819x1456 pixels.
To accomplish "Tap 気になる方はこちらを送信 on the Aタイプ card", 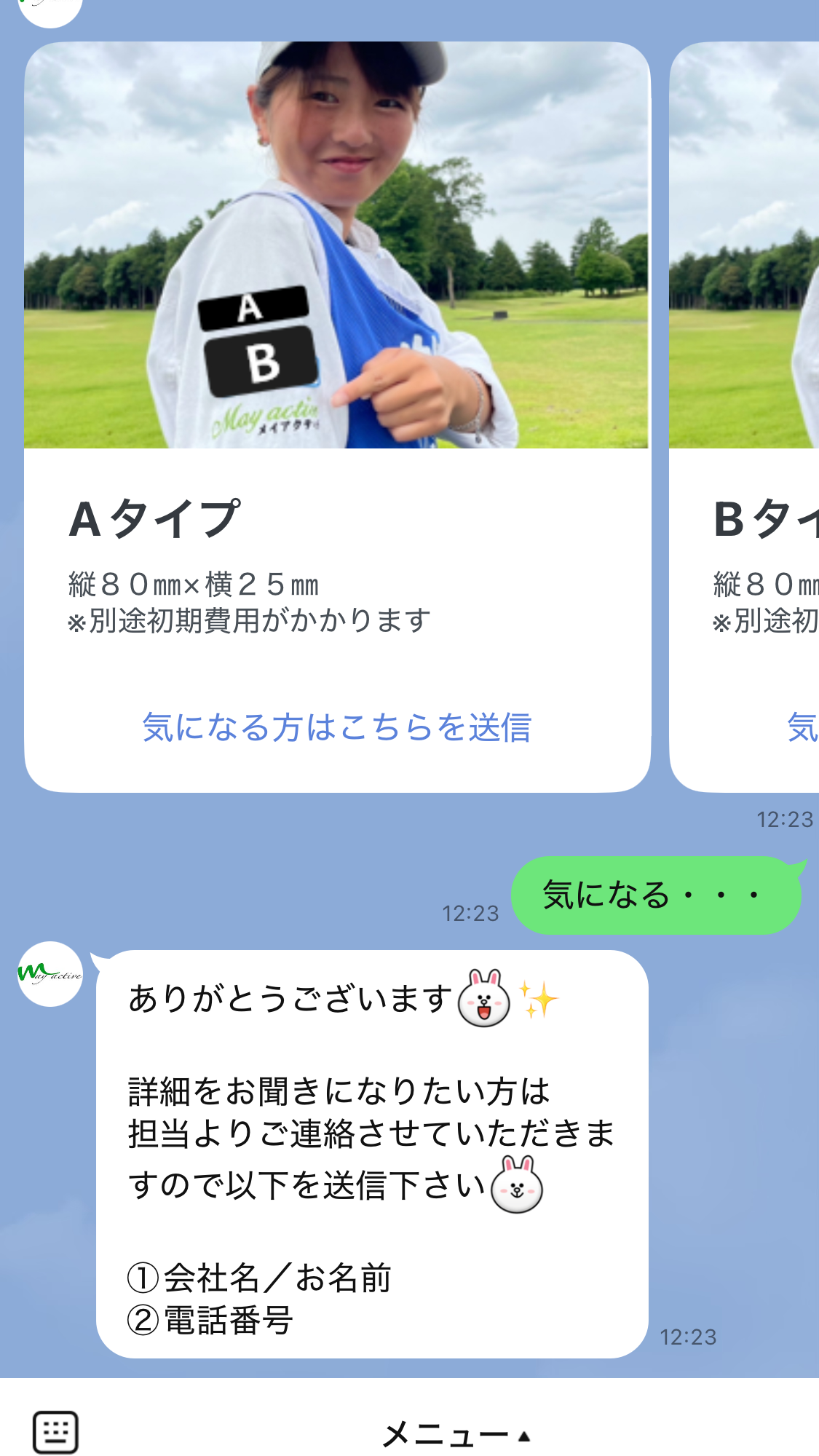I will 336,727.
